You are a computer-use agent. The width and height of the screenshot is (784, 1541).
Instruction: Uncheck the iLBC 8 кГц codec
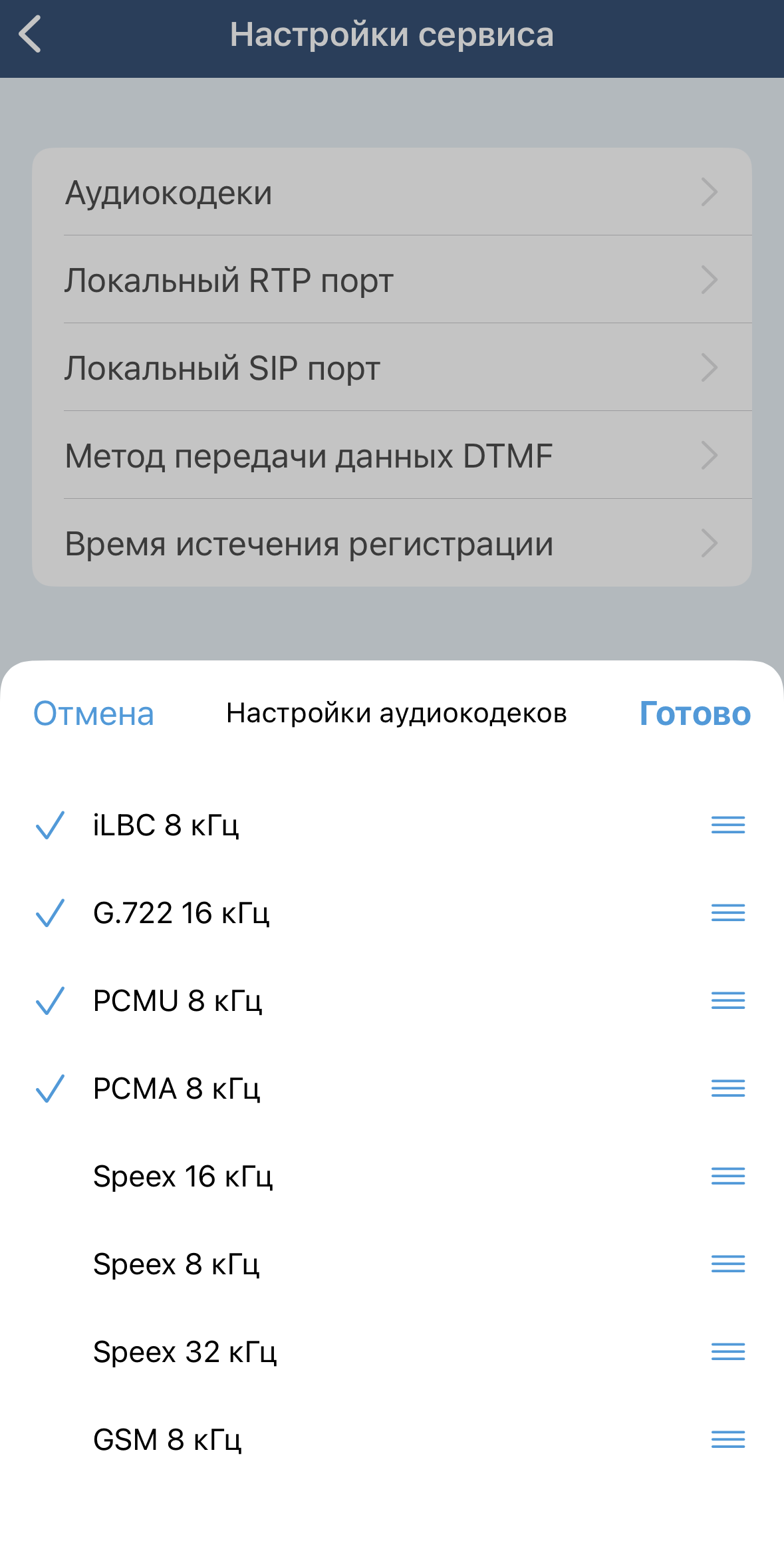[x=166, y=825]
